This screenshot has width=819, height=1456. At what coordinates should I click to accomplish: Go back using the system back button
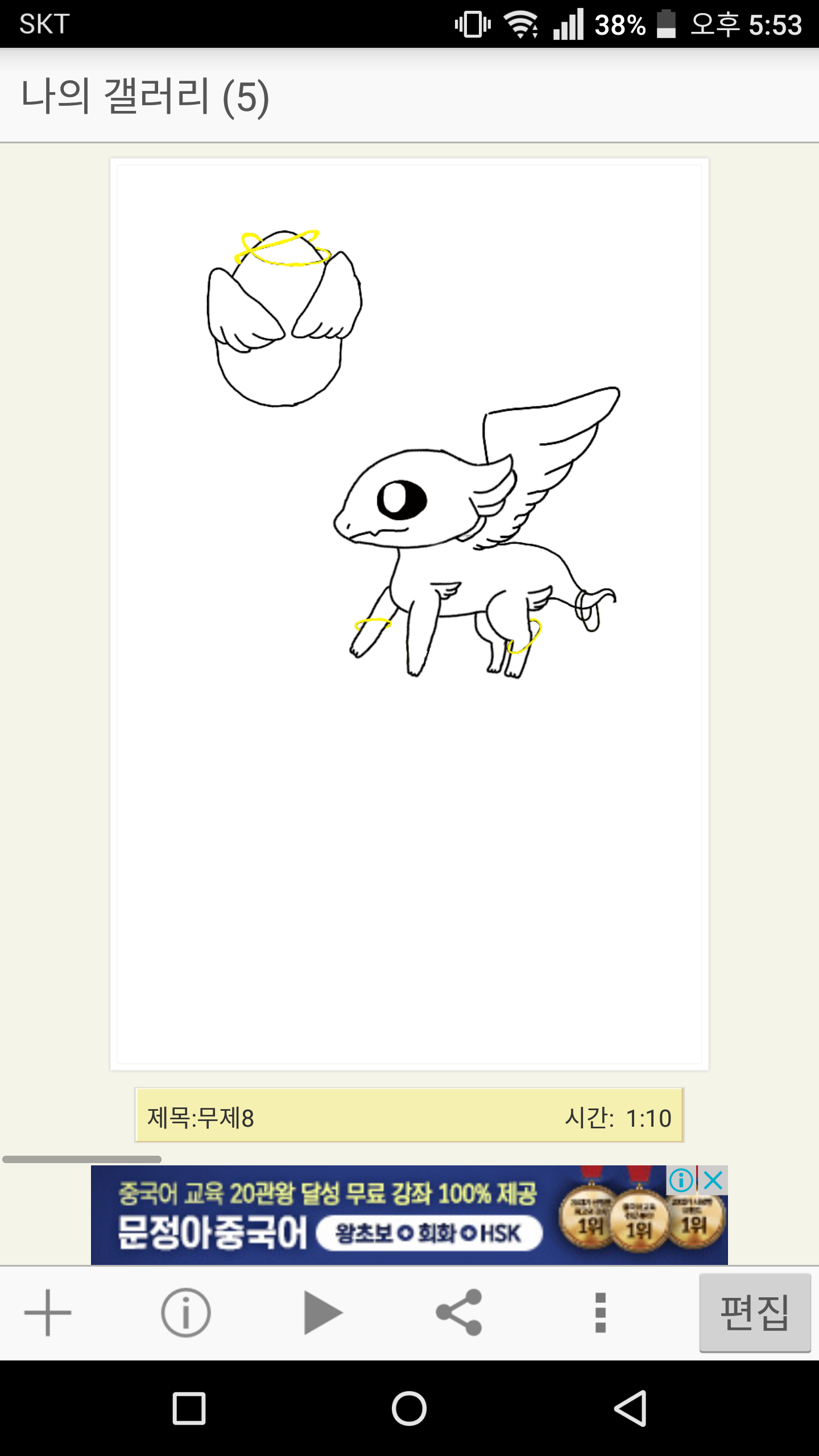click(630, 1409)
